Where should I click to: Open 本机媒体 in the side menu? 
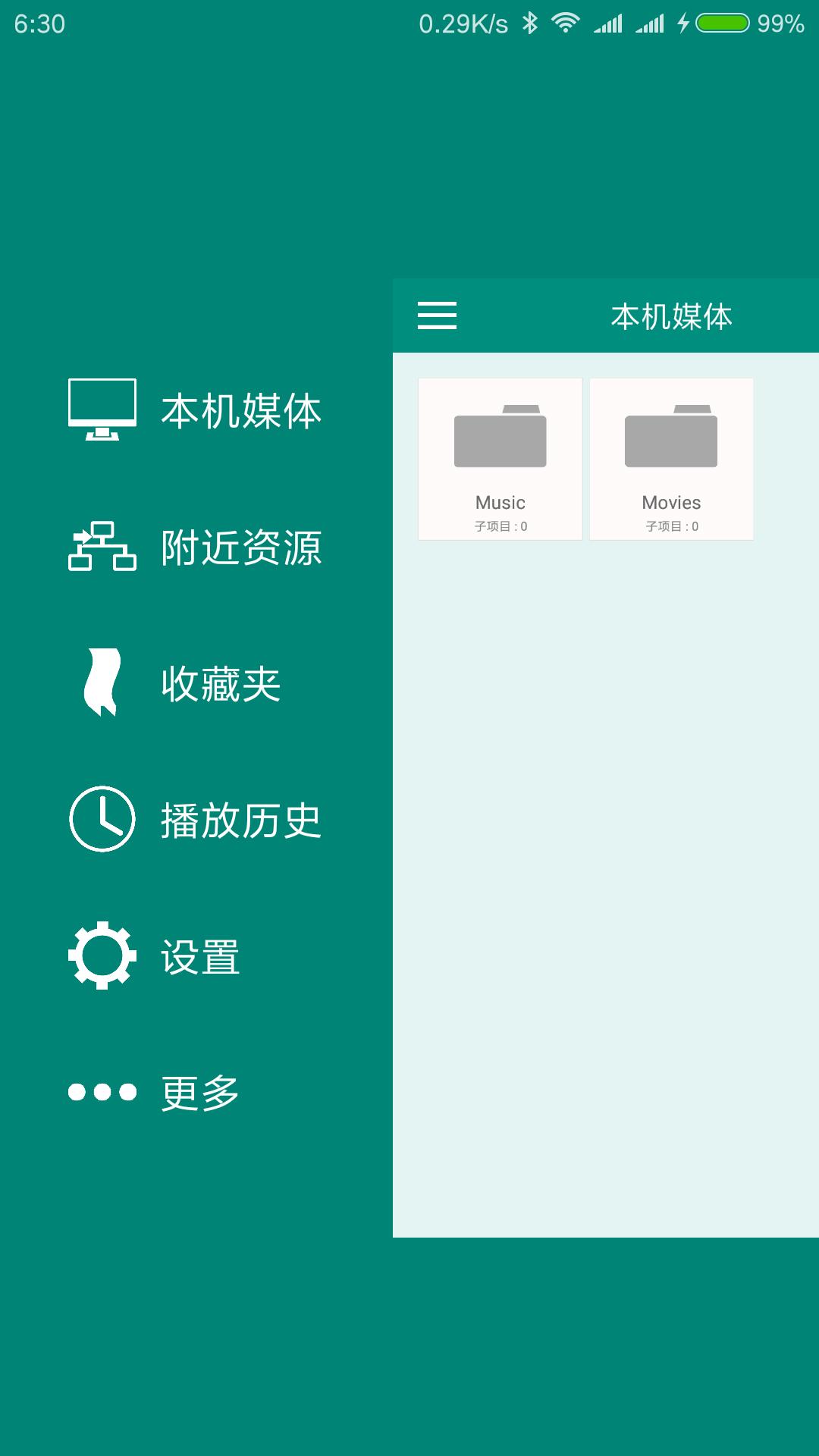pyautogui.click(x=196, y=410)
